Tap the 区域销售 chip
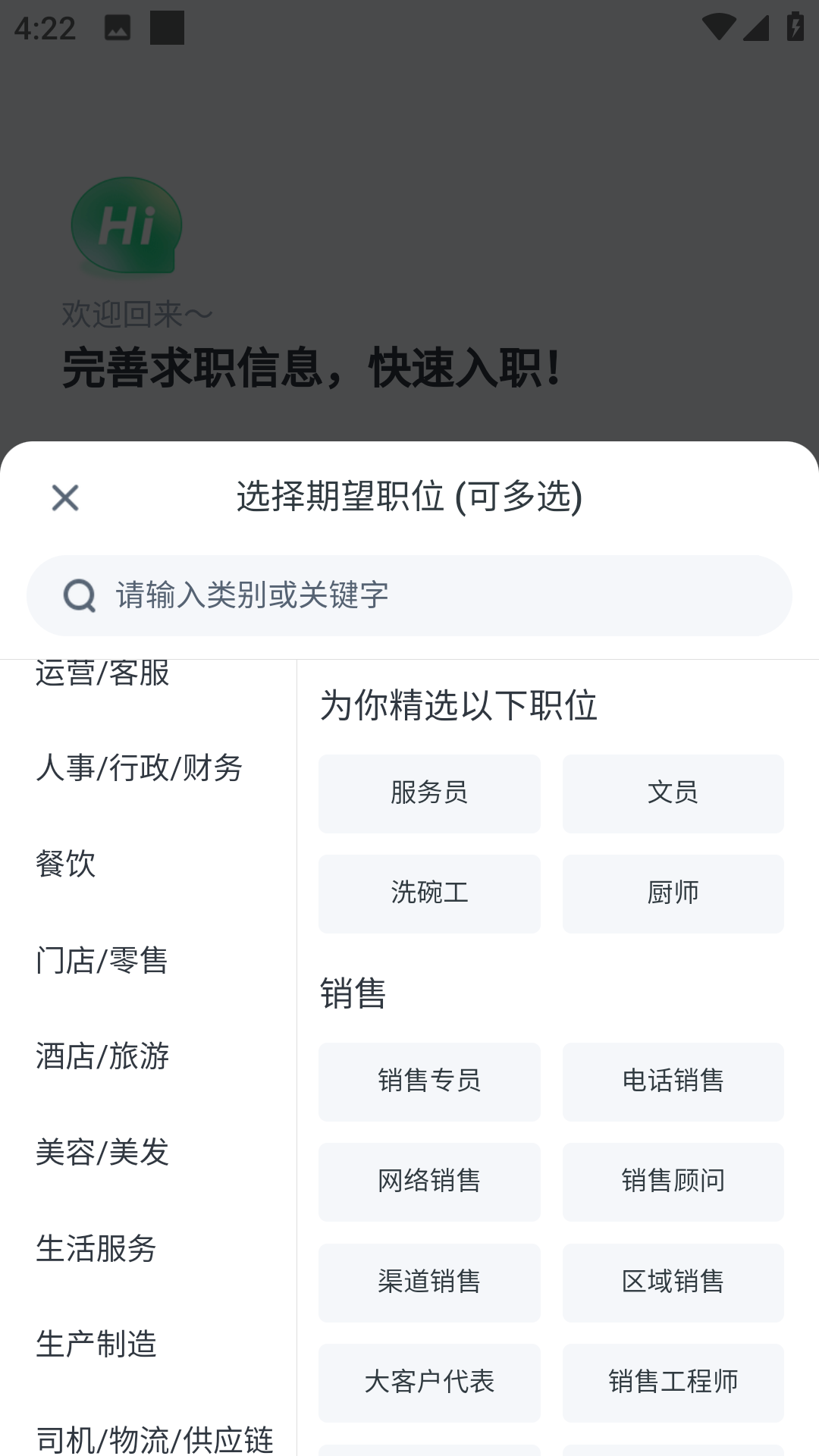 pos(673,1282)
